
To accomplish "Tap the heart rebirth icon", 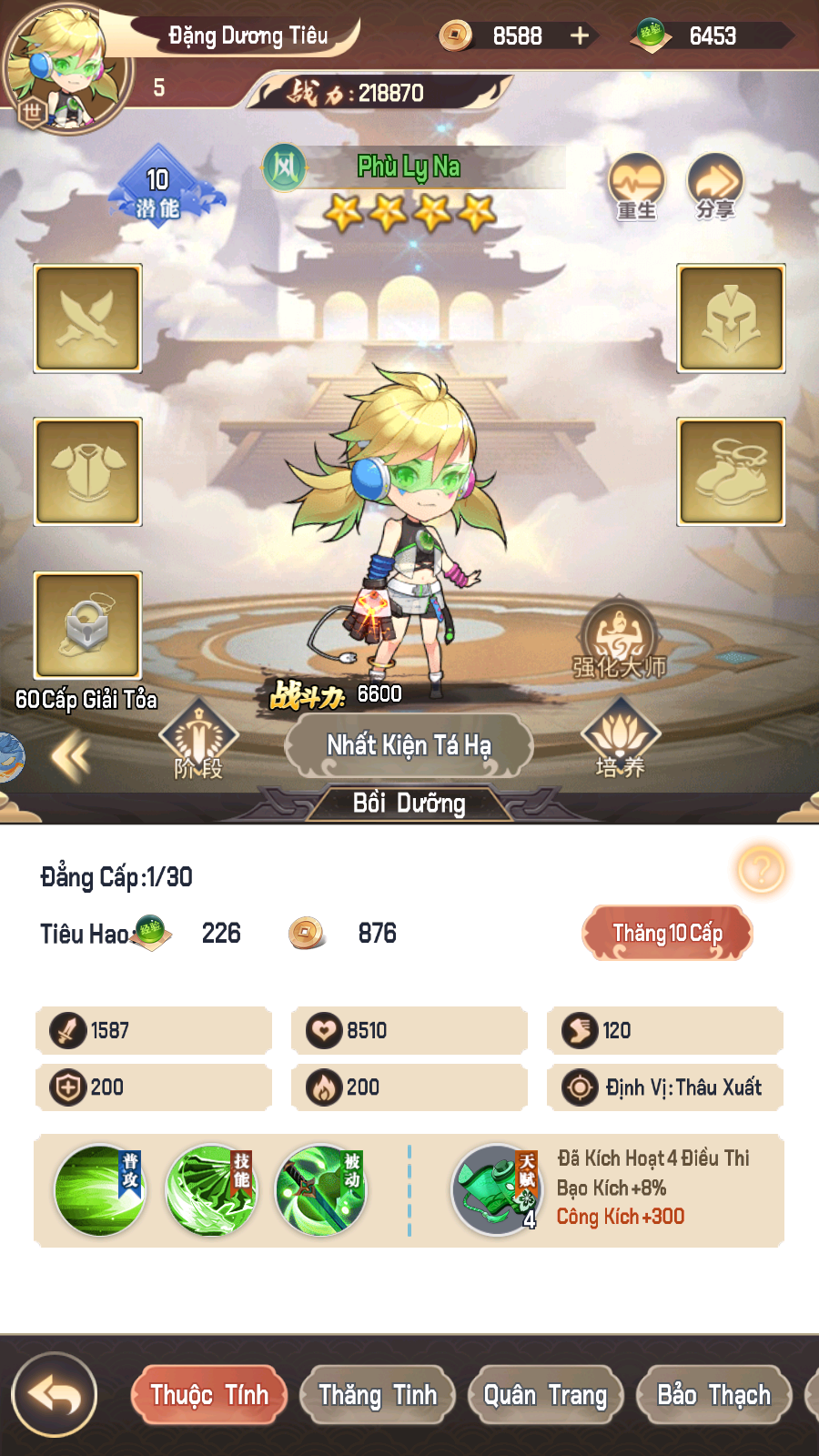I will pos(636,186).
